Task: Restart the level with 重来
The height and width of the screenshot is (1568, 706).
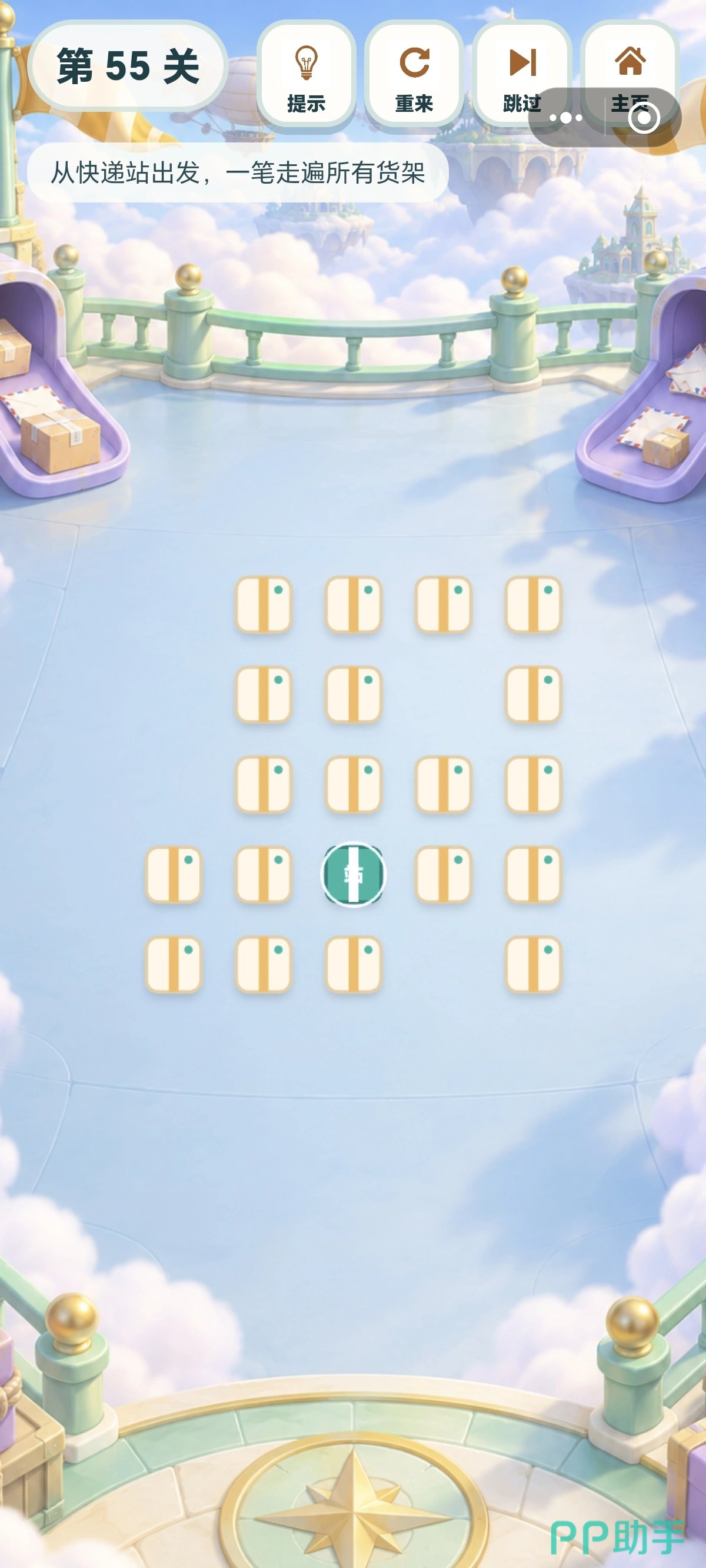Action: pyautogui.click(x=414, y=75)
